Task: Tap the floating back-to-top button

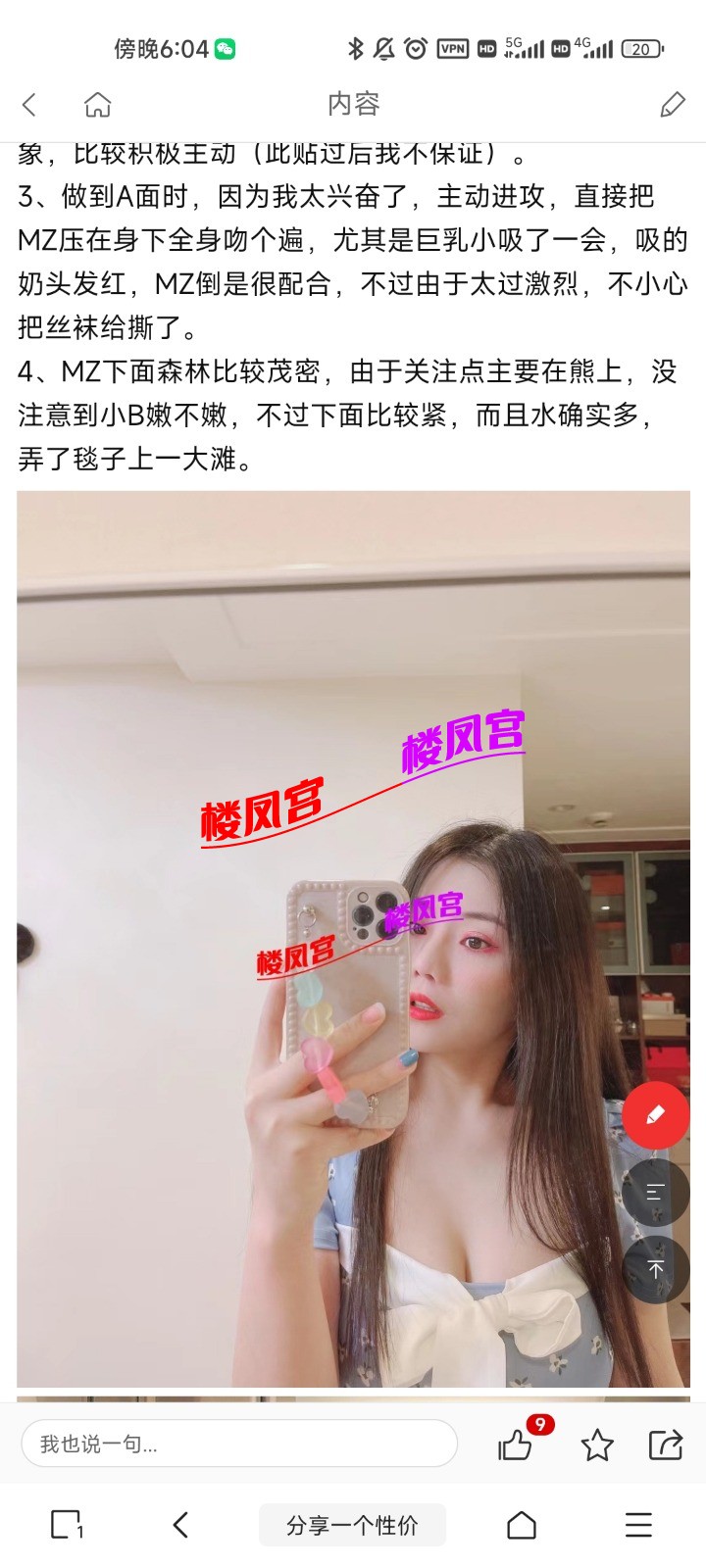Action: click(x=655, y=1269)
